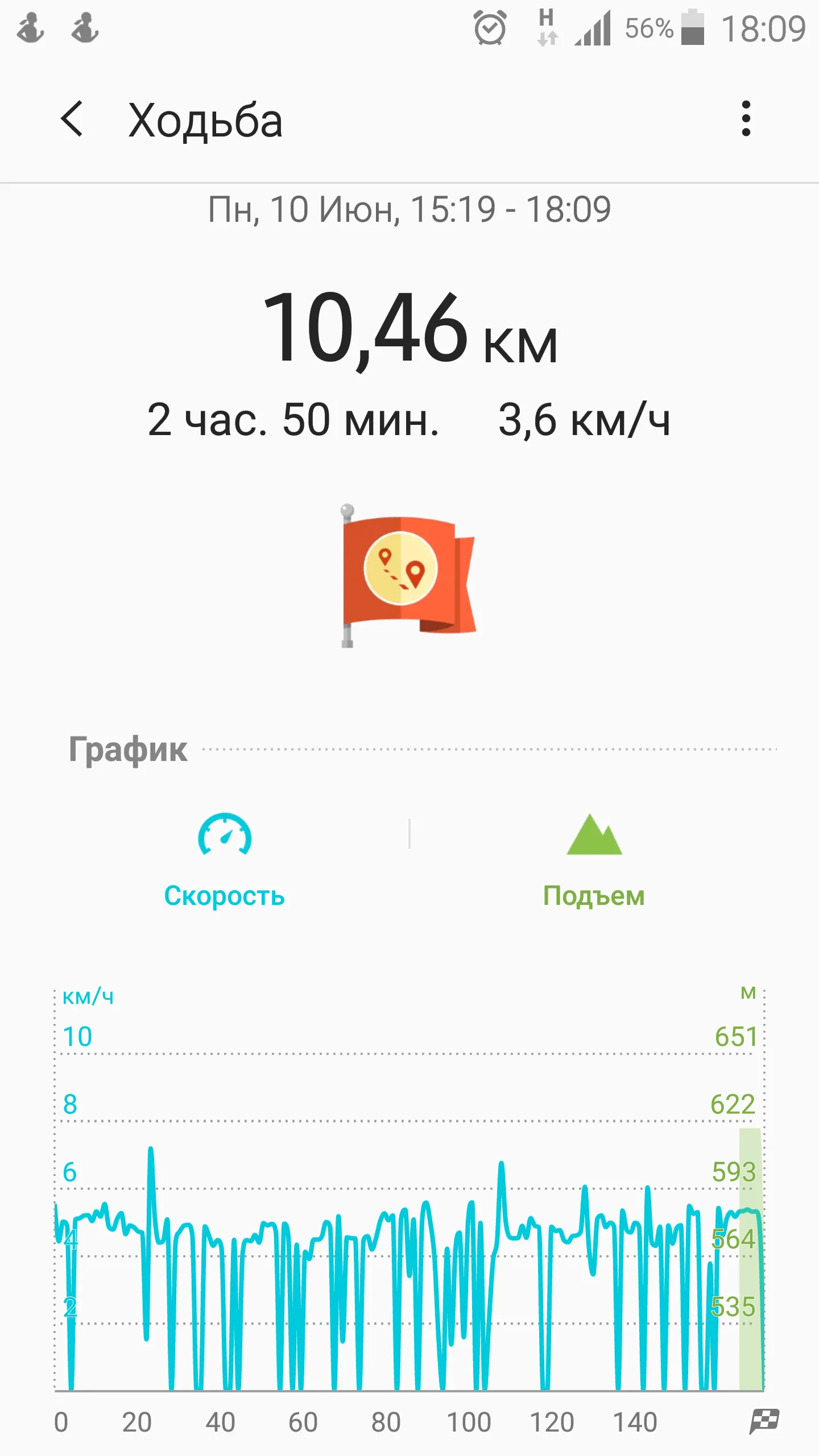Go back from the Ходьба screen
This screenshot has height=1456, width=819.
click(x=72, y=119)
